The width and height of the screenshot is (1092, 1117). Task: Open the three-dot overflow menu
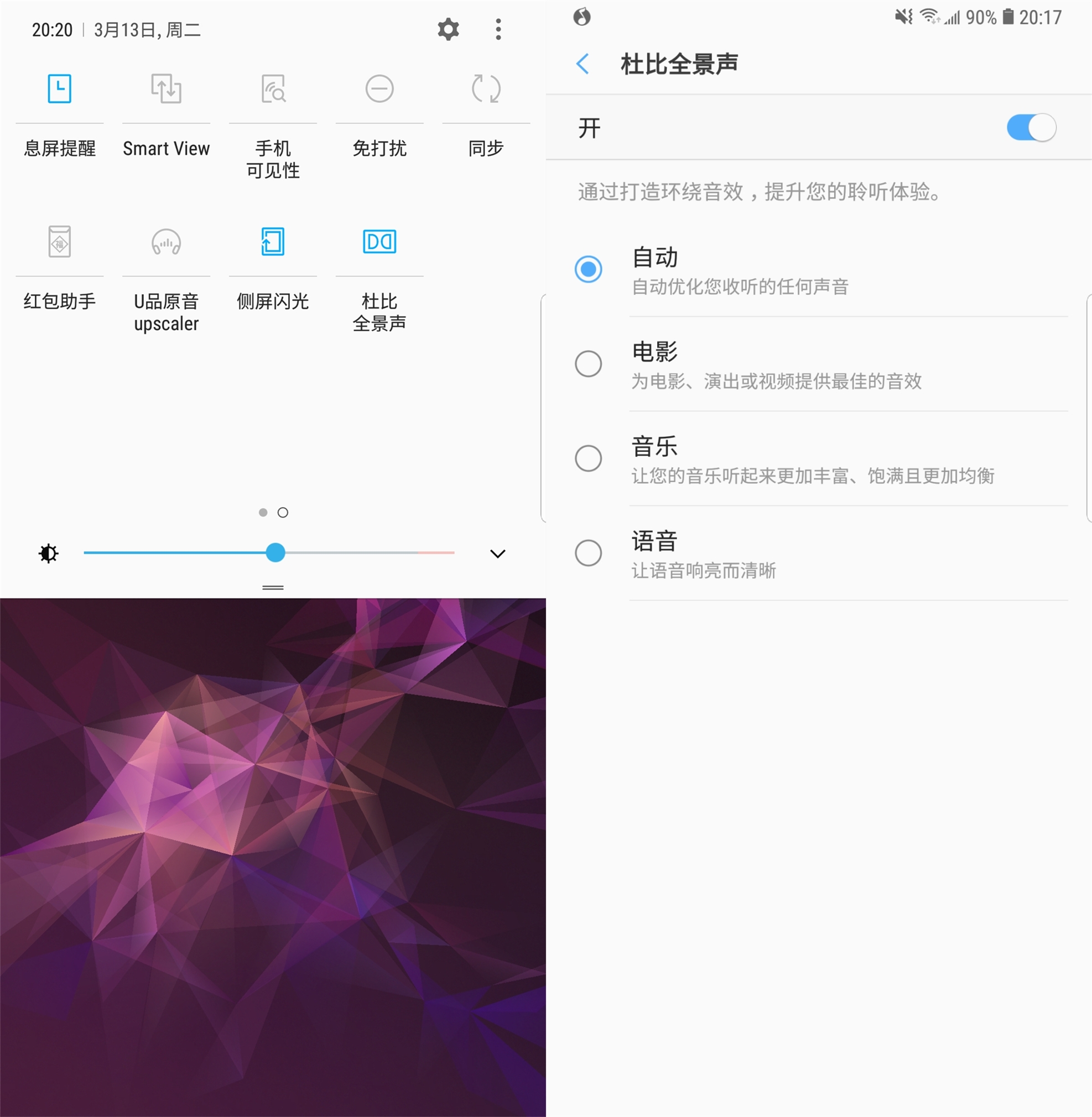498,30
